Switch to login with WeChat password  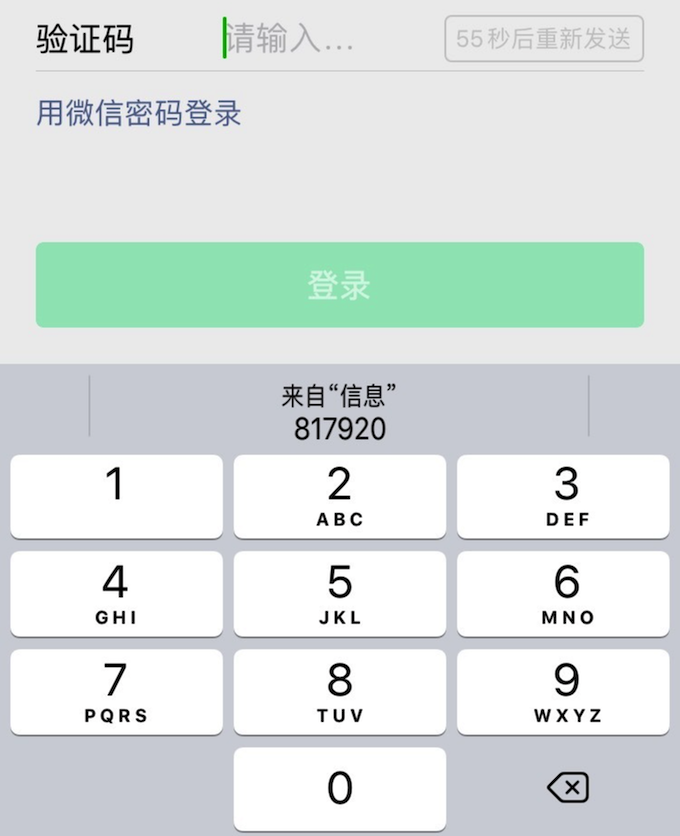point(139,113)
